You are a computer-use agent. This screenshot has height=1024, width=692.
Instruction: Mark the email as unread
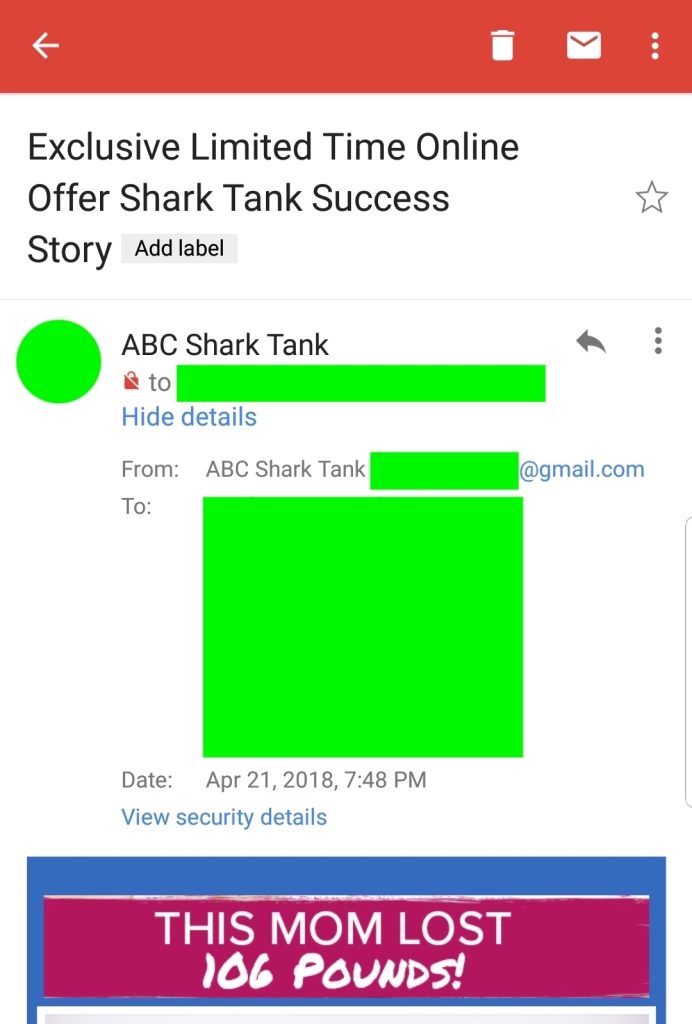583,46
